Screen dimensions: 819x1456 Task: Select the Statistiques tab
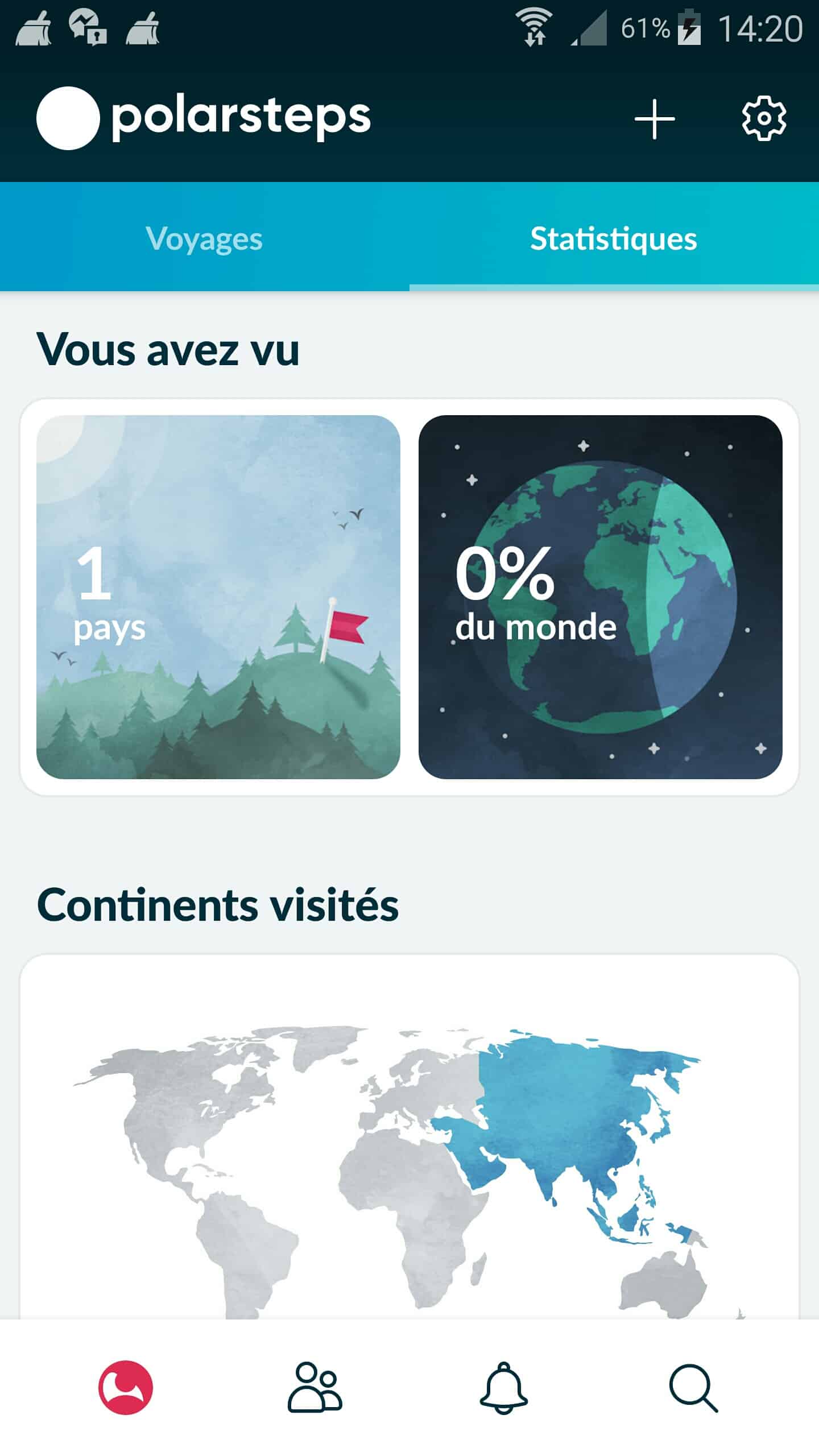point(614,238)
